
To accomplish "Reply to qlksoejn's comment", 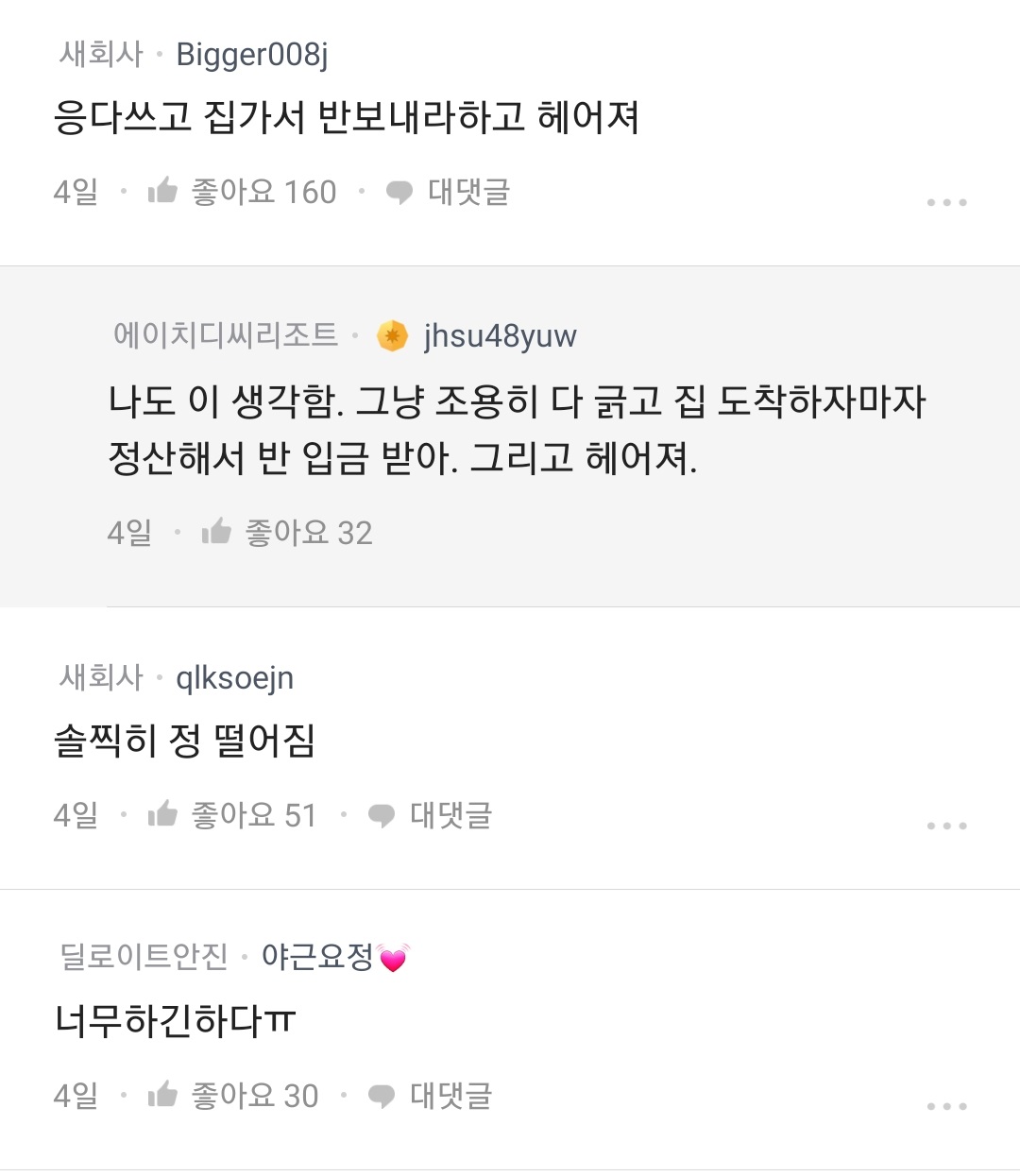I will [431, 814].
